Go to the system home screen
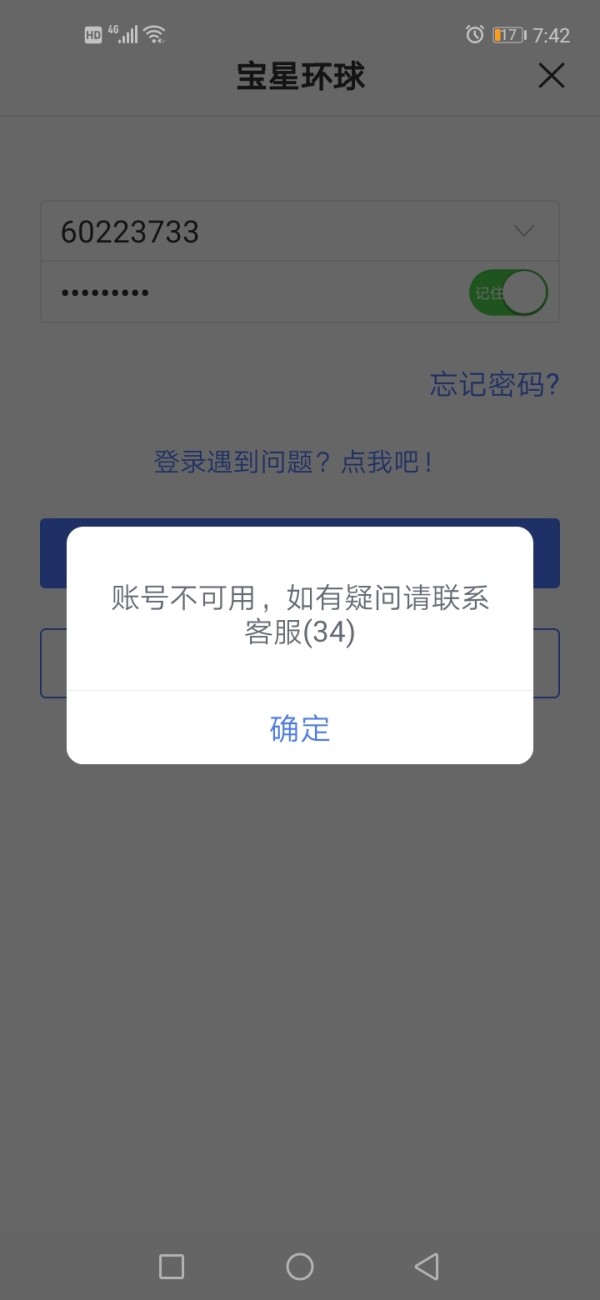This screenshot has width=600, height=1300. coord(300,1266)
